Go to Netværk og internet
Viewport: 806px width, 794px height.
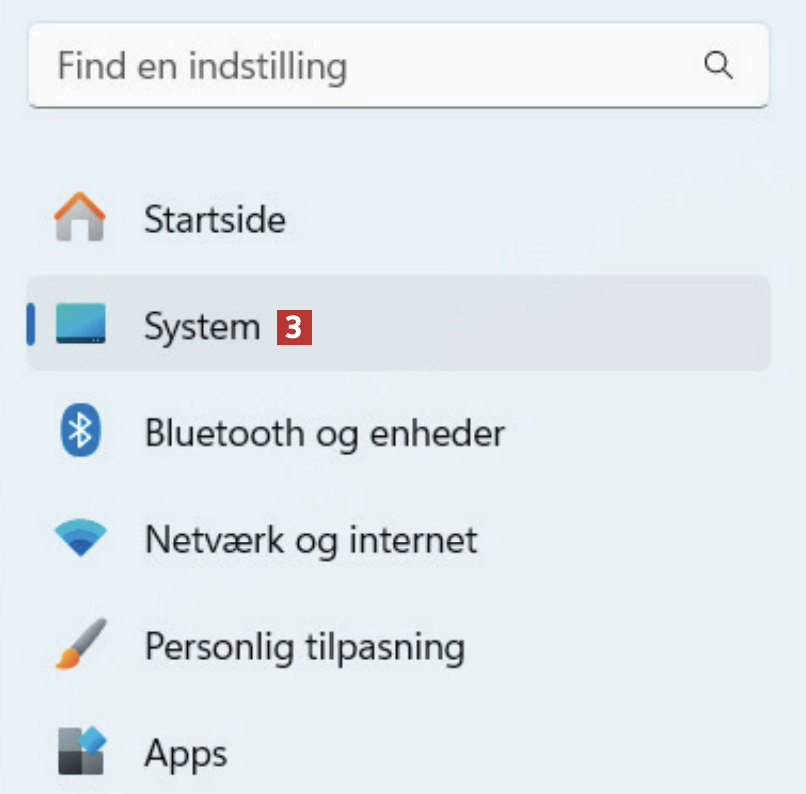pos(310,540)
